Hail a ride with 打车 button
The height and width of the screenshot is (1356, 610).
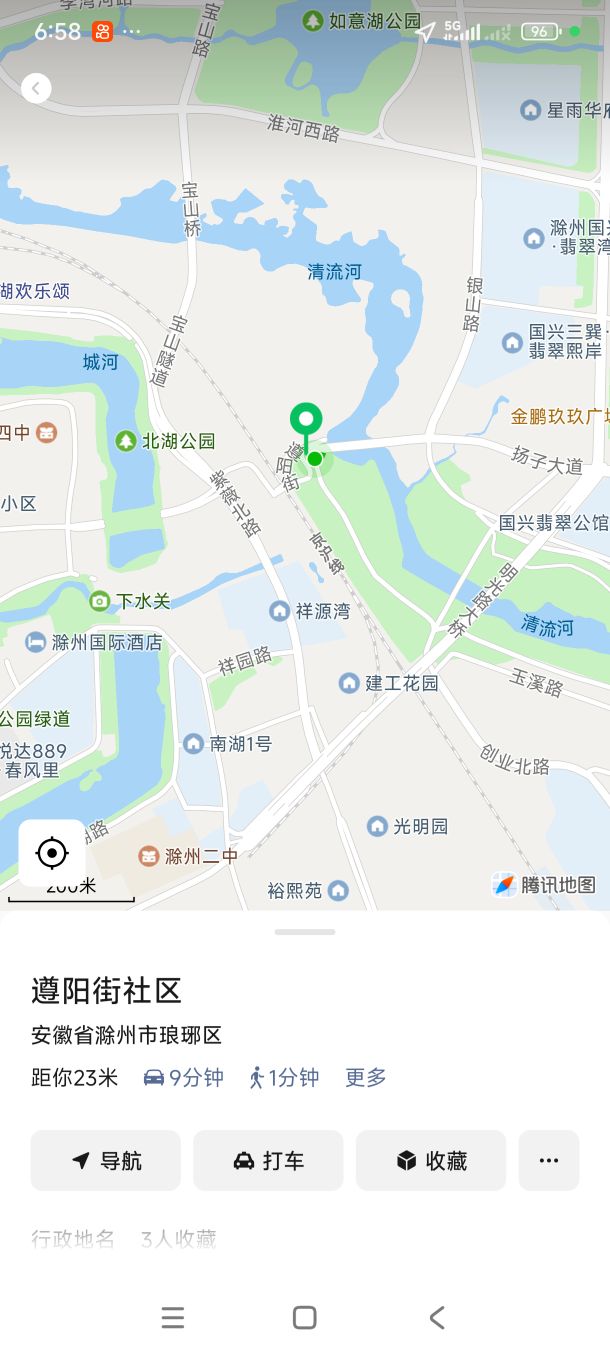(268, 1160)
